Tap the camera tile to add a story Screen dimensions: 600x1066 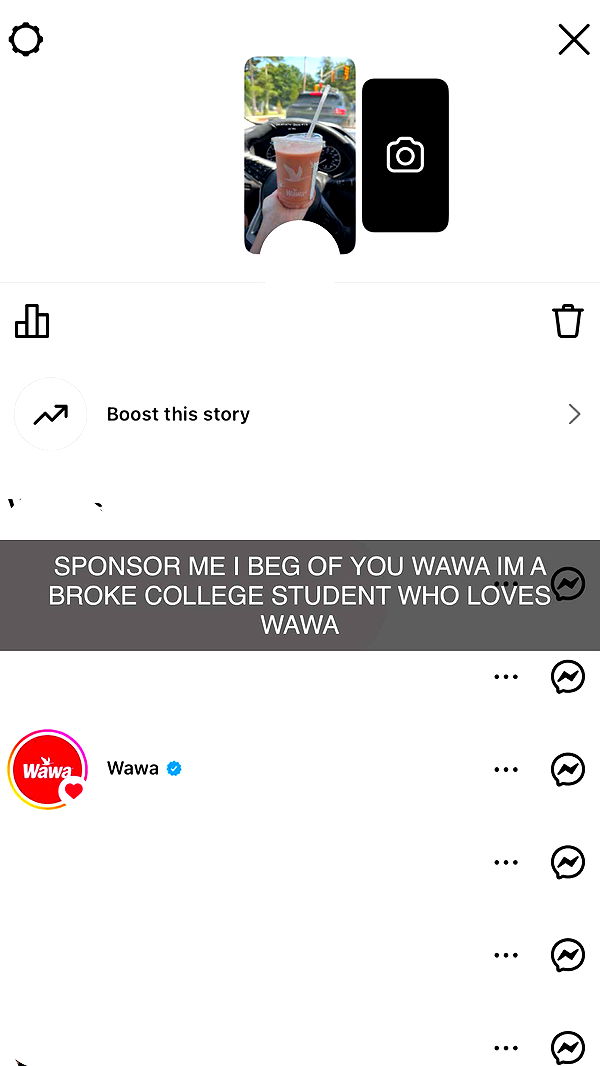[405, 156]
